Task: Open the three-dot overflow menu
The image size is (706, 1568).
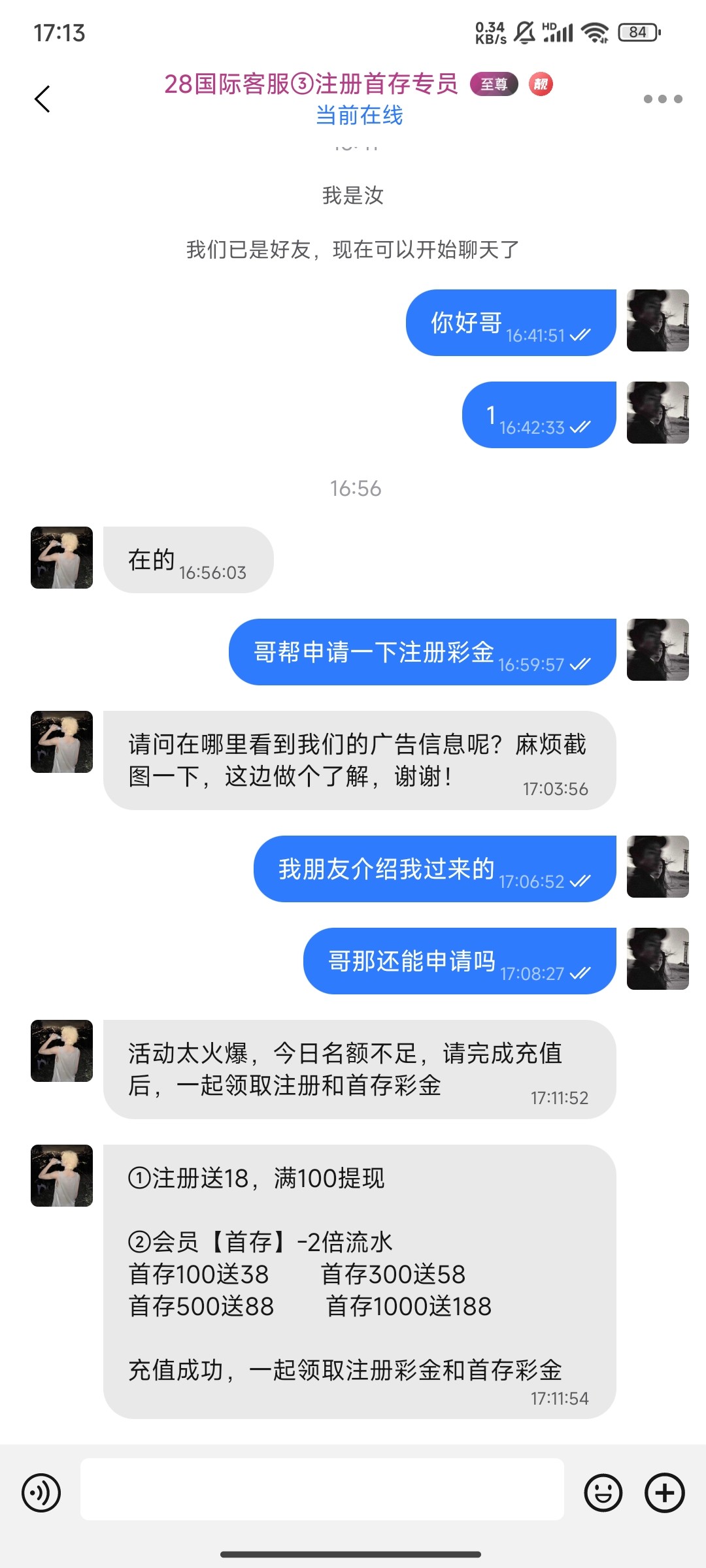Action: tap(663, 99)
